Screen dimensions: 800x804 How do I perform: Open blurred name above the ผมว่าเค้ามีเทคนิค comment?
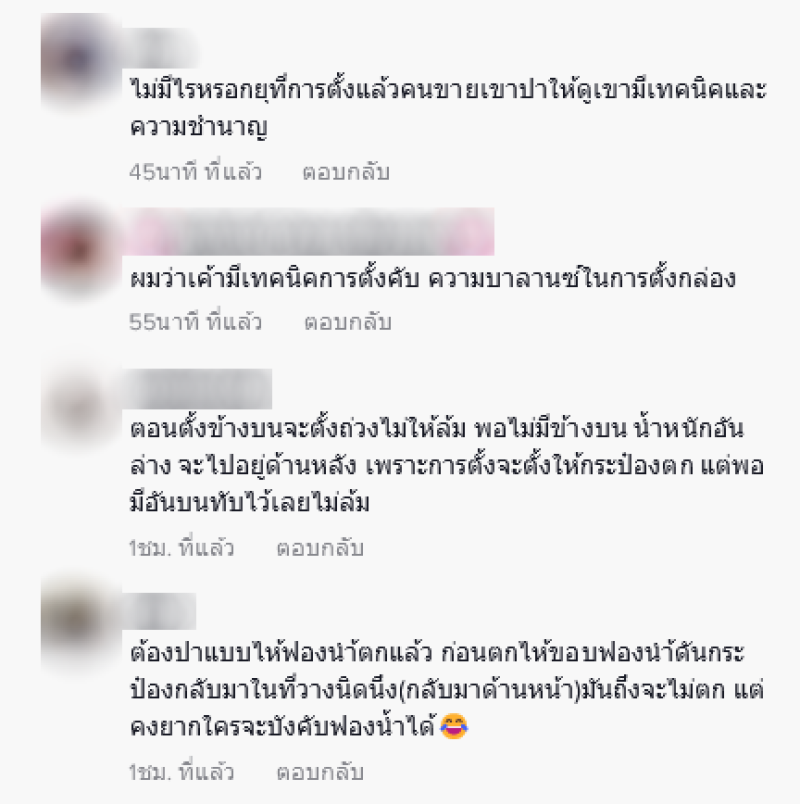click(312, 231)
